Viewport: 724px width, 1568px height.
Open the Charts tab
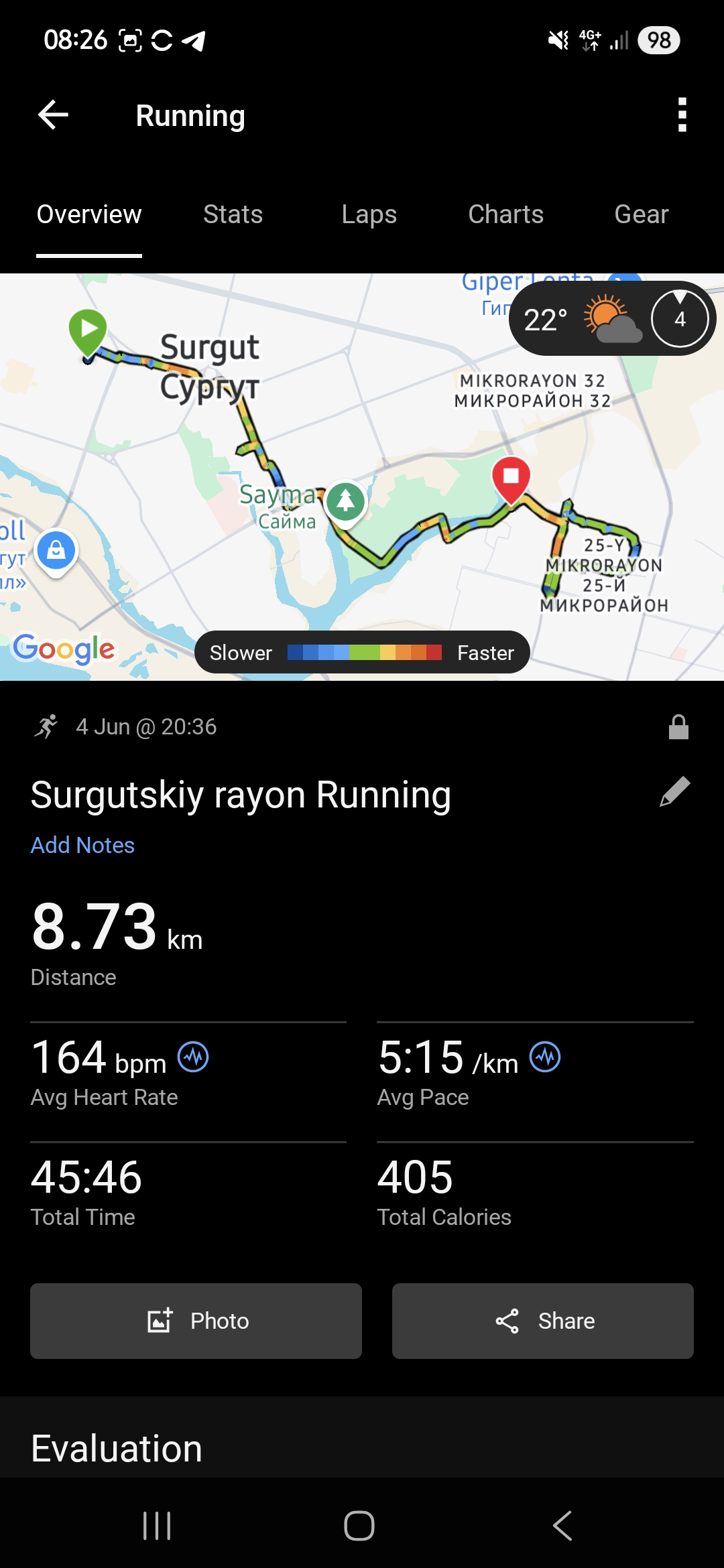(x=505, y=214)
